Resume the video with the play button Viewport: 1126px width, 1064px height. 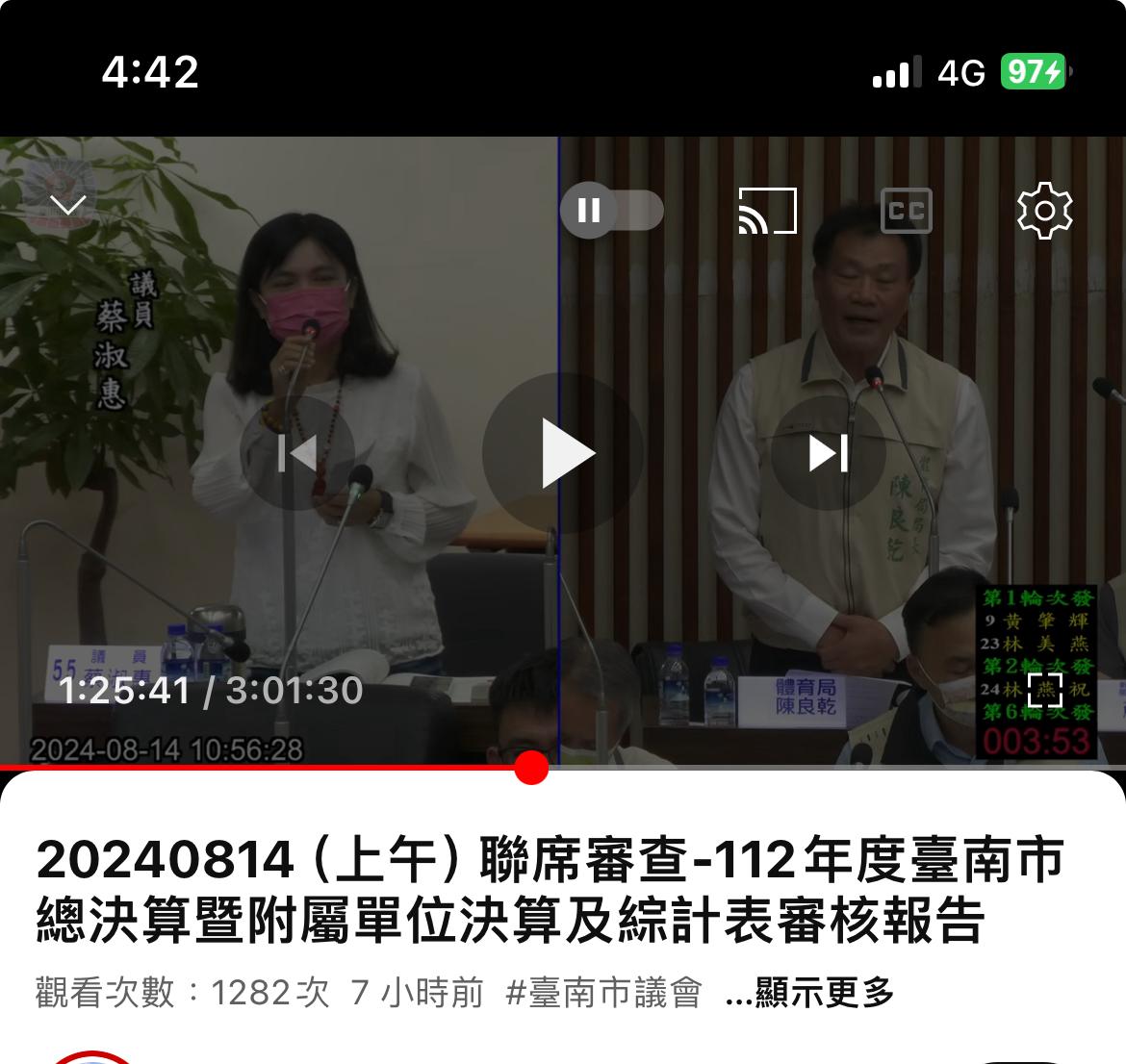(x=564, y=453)
